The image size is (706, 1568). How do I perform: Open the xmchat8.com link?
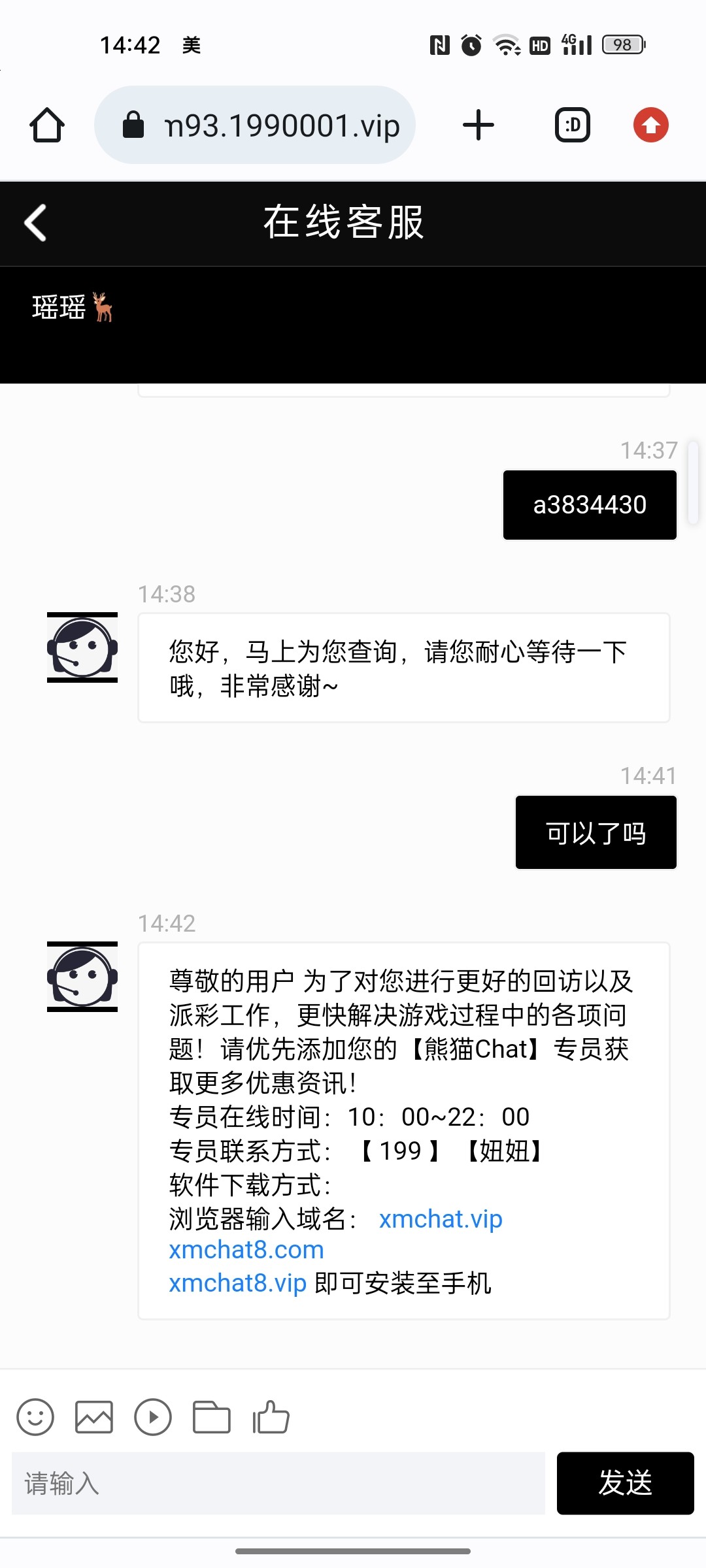246,1250
